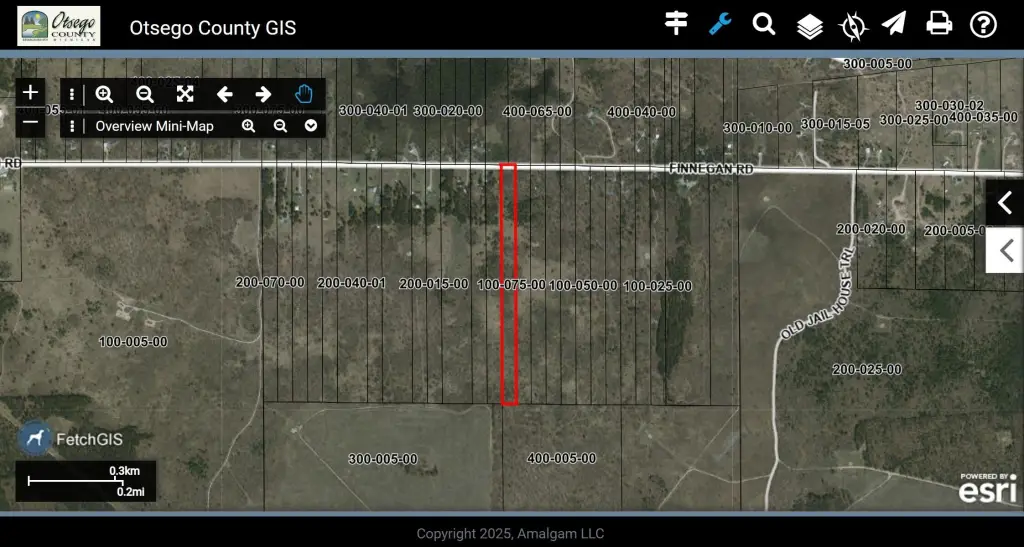The height and width of the screenshot is (547, 1024).
Task: Select the zoom-out magnifier tool
Action: 144,94
